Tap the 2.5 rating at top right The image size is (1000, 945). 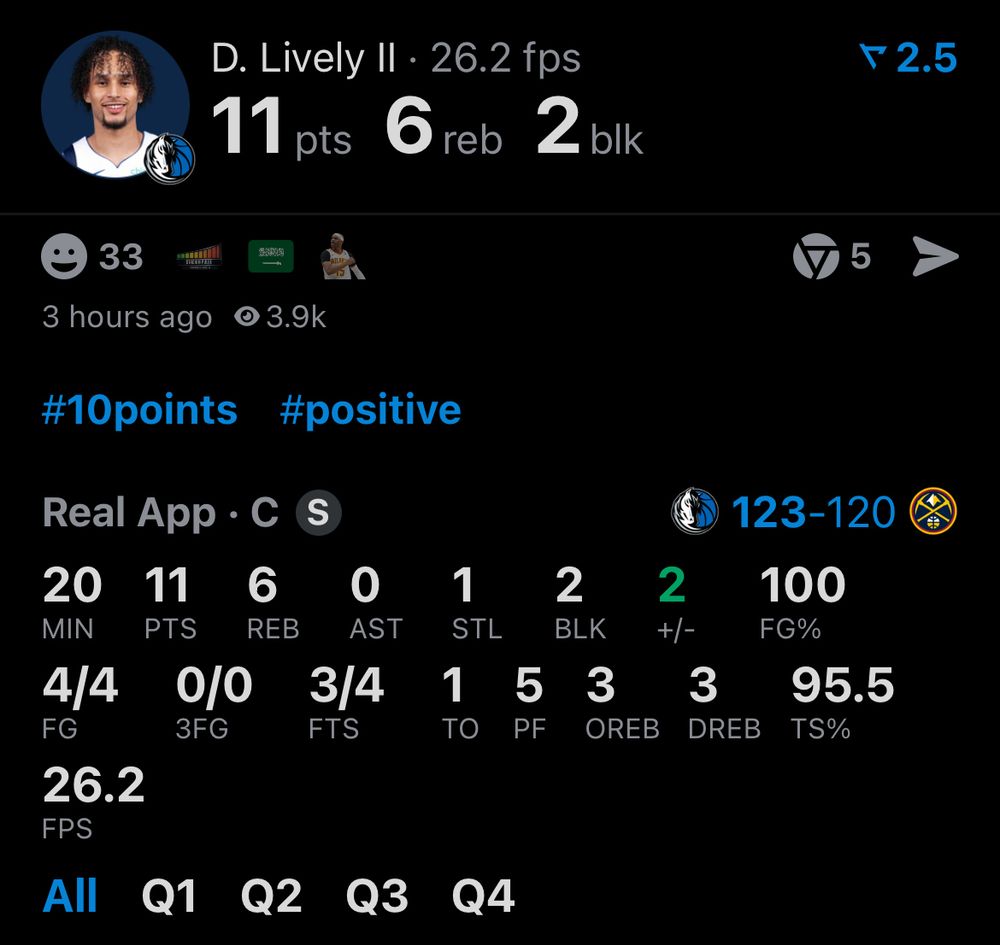(x=908, y=59)
